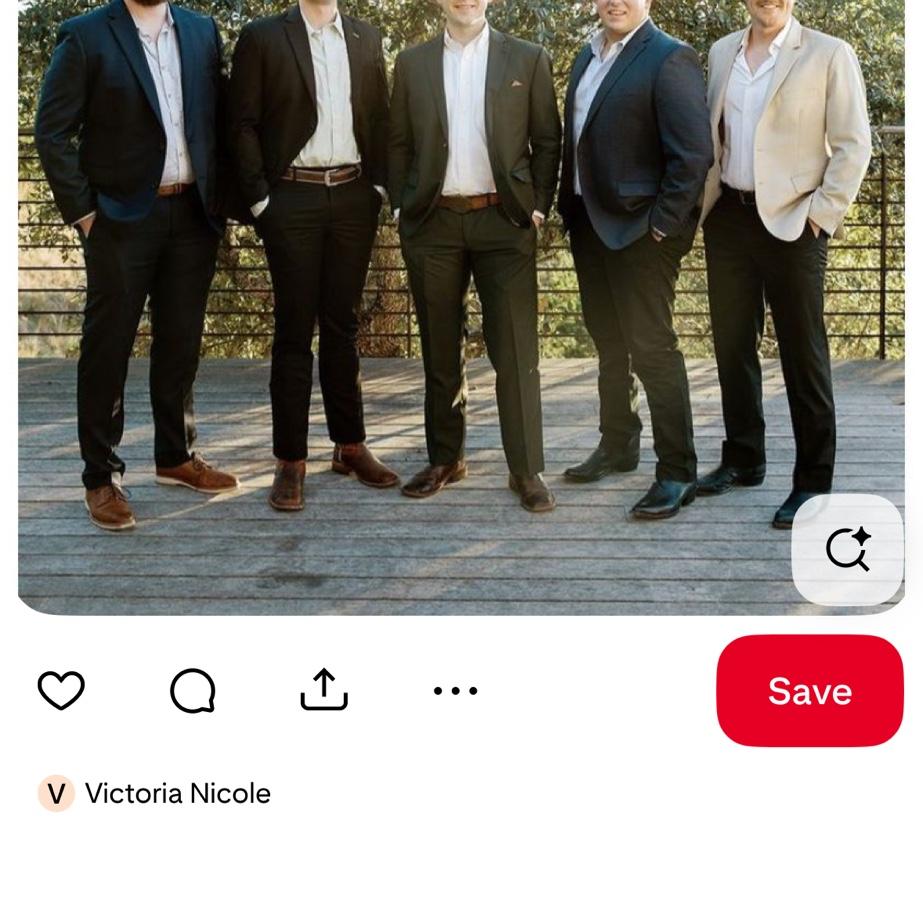Viewport: 923px width, 923px height.
Task: Open Victoria Nicole's profile
Action: 176,793
